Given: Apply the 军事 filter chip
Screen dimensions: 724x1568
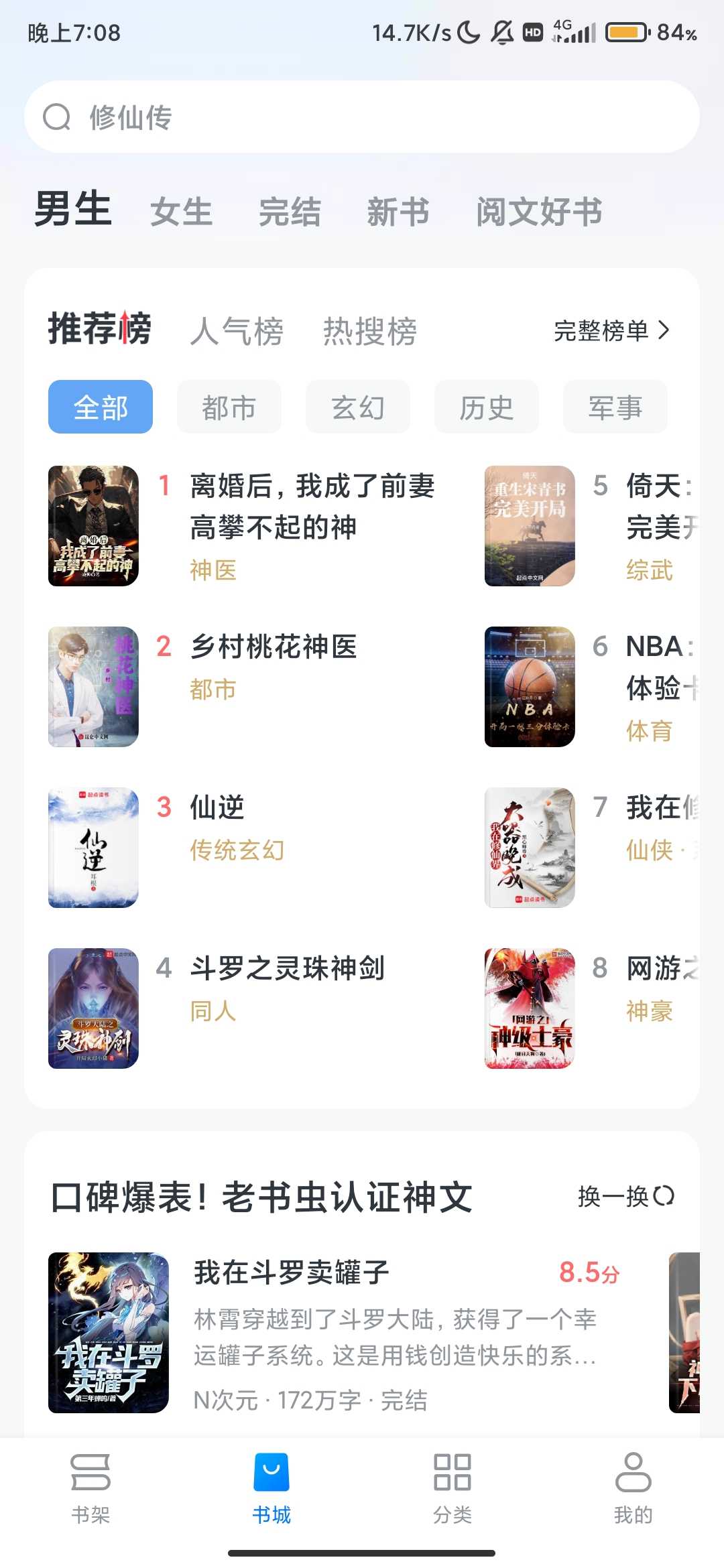Looking at the screenshot, I should point(615,407).
